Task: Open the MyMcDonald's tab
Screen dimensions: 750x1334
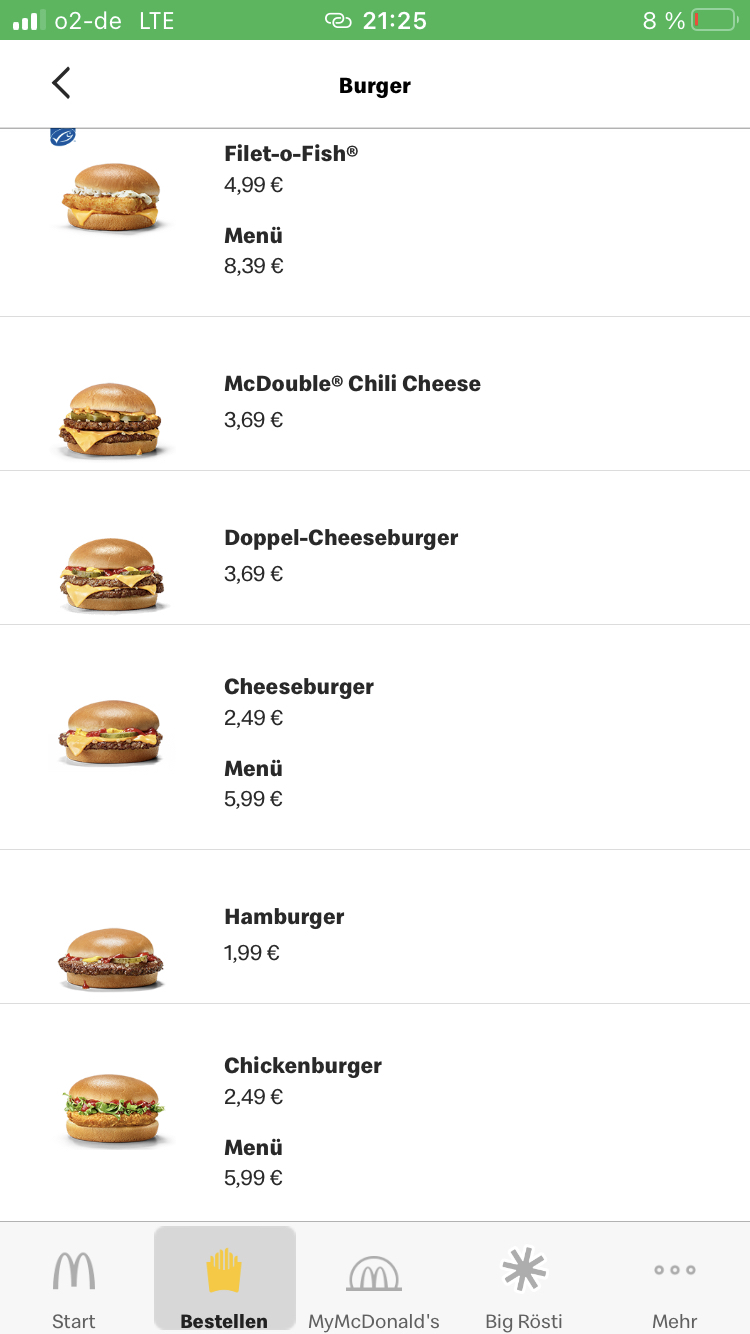Action: tap(374, 1283)
